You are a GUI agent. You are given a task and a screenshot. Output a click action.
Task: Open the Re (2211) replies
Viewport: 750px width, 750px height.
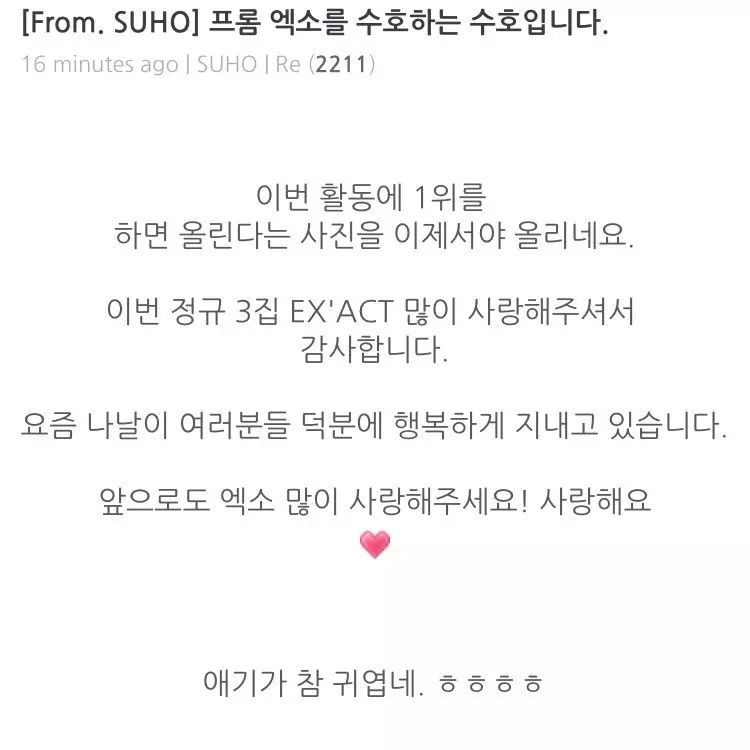point(329,65)
